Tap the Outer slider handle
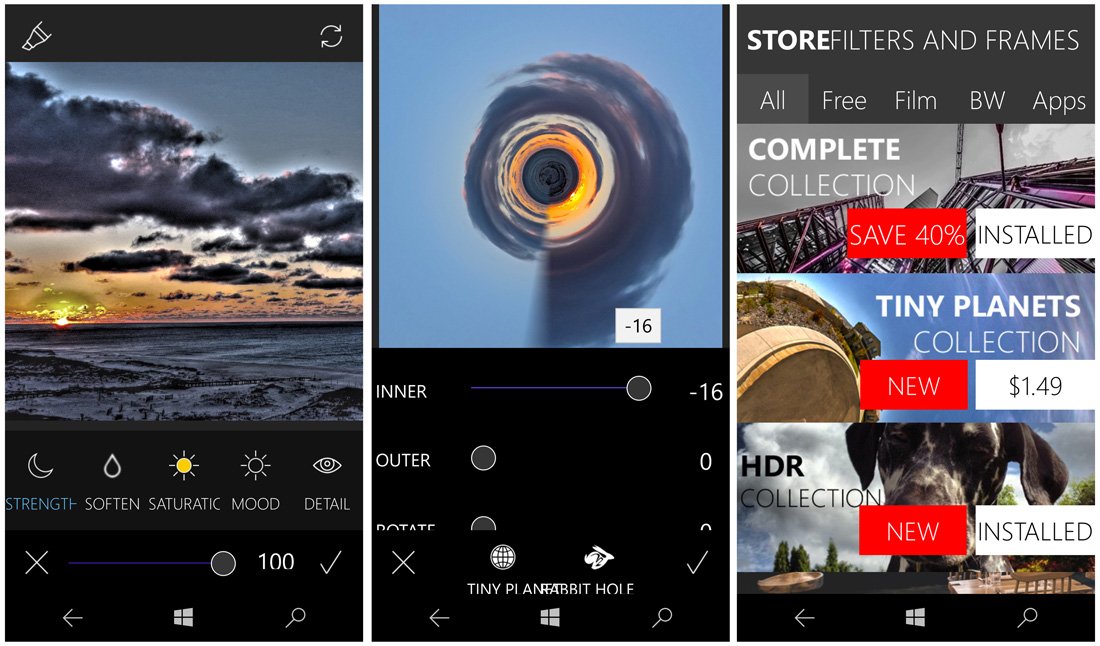 click(x=483, y=459)
